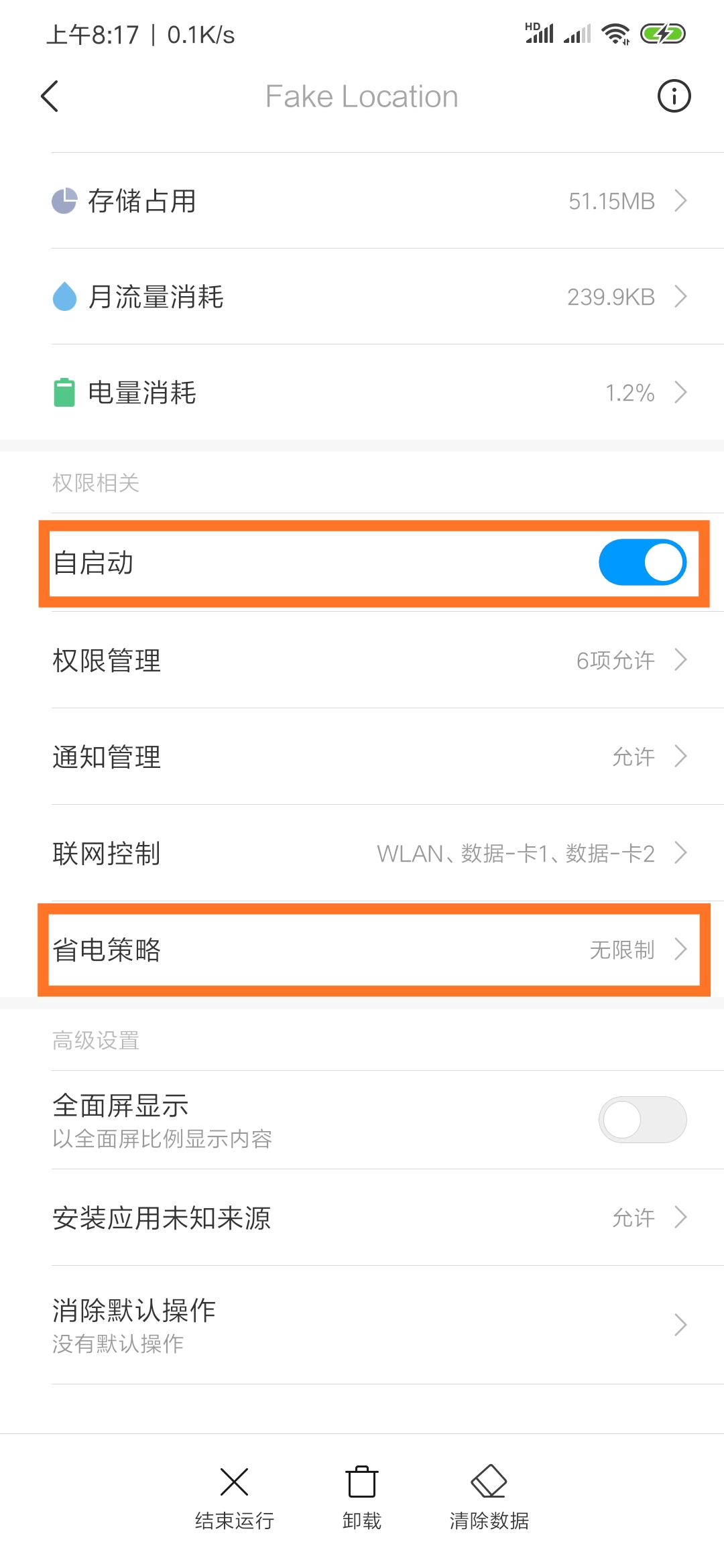Go back using the top-left arrow

point(50,96)
